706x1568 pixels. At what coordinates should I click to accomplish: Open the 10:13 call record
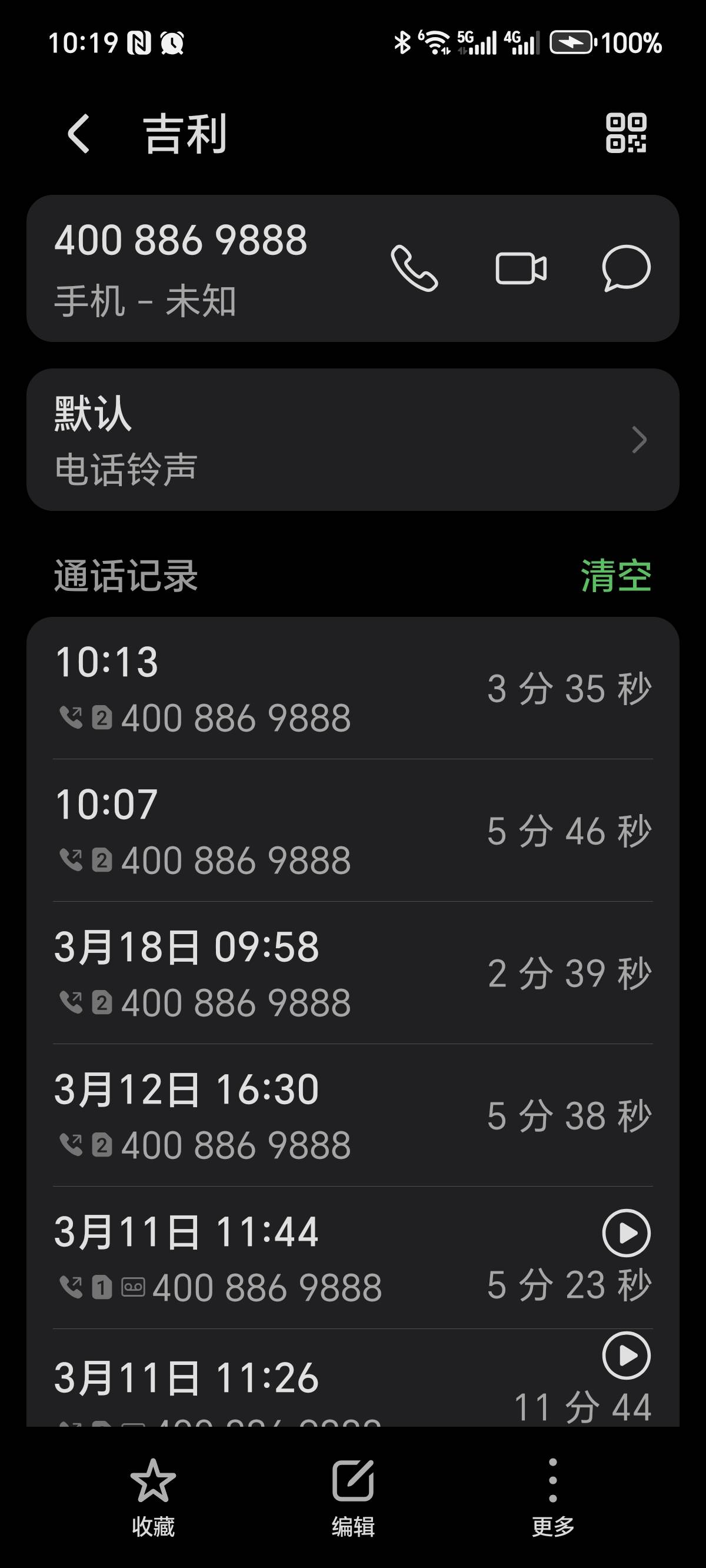click(353, 689)
